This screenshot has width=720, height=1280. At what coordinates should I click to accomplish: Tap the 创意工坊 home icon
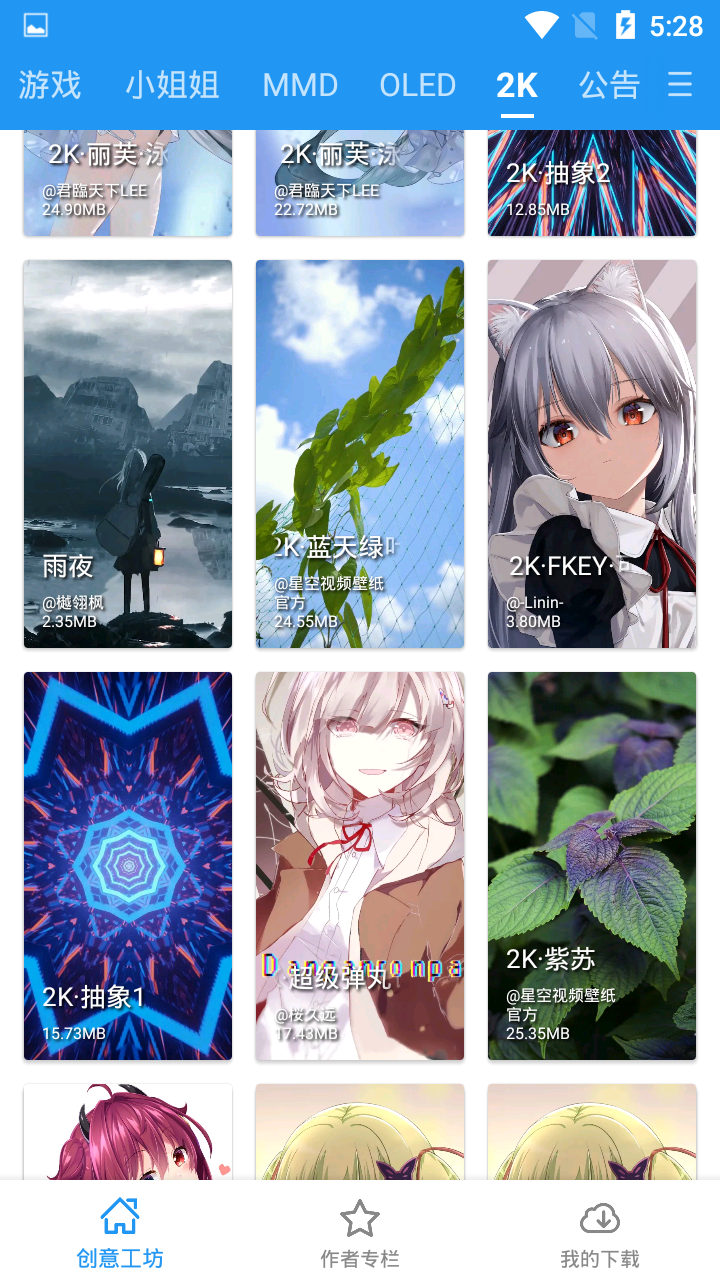click(119, 1215)
